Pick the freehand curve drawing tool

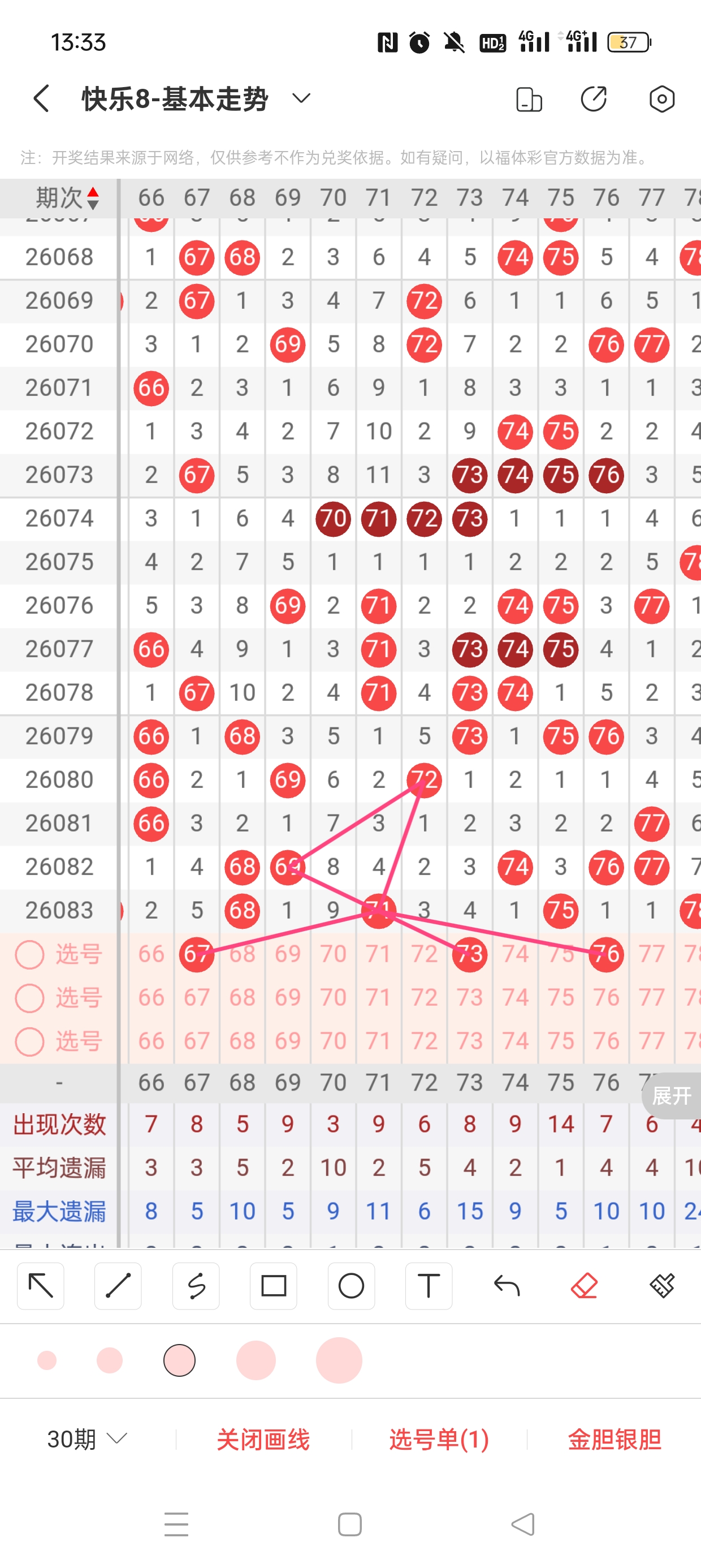(x=196, y=1286)
